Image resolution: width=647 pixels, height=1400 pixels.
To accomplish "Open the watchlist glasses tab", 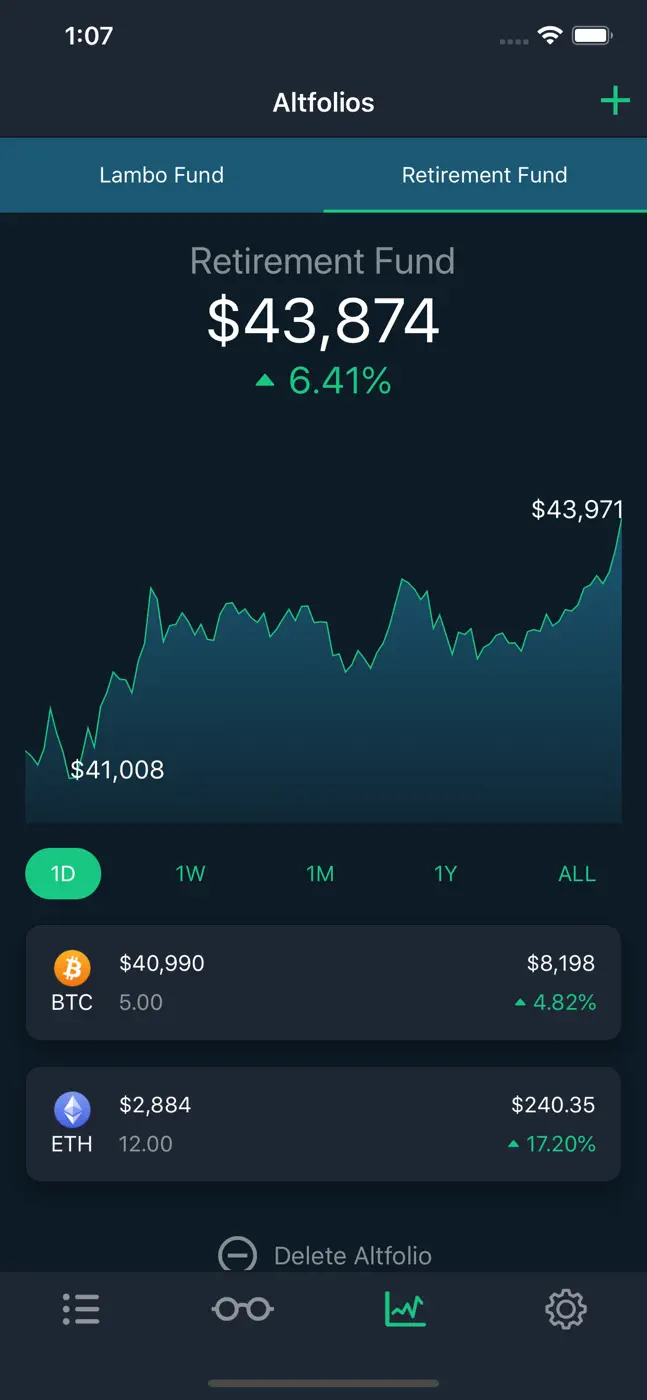I will [x=243, y=1308].
